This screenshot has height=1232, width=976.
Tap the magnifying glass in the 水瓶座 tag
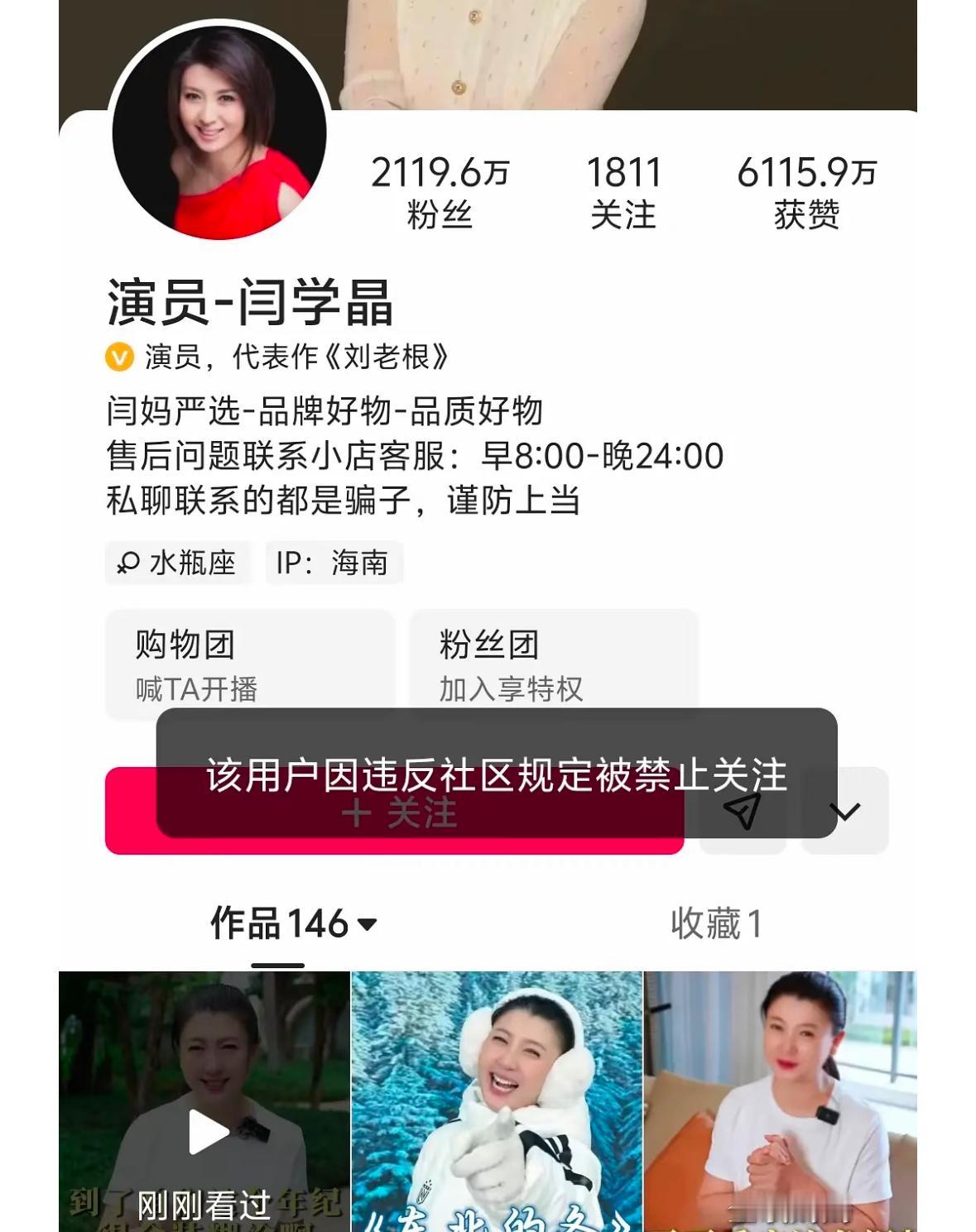click(x=127, y=563)
